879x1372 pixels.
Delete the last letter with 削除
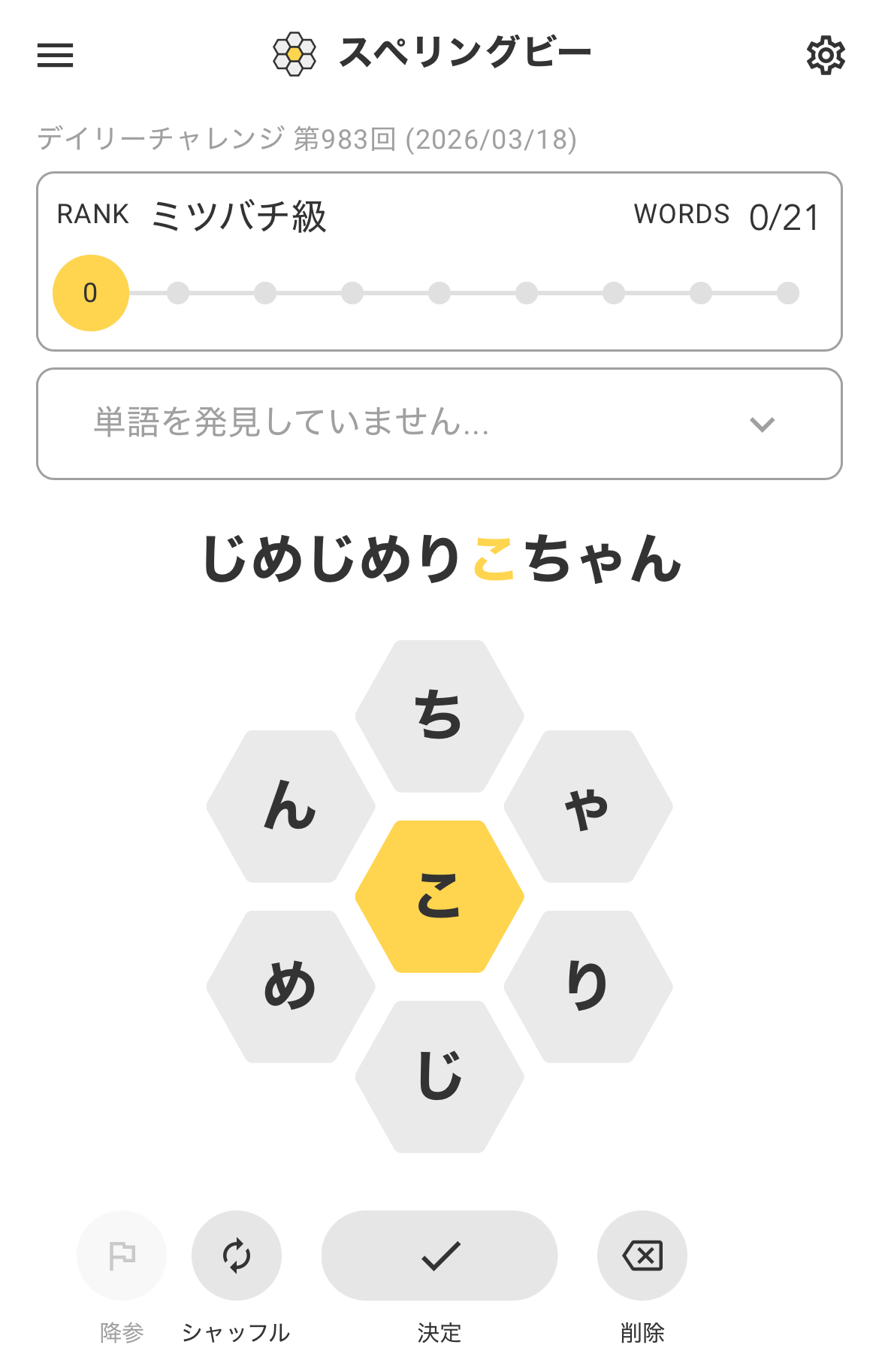[642, 1255]
